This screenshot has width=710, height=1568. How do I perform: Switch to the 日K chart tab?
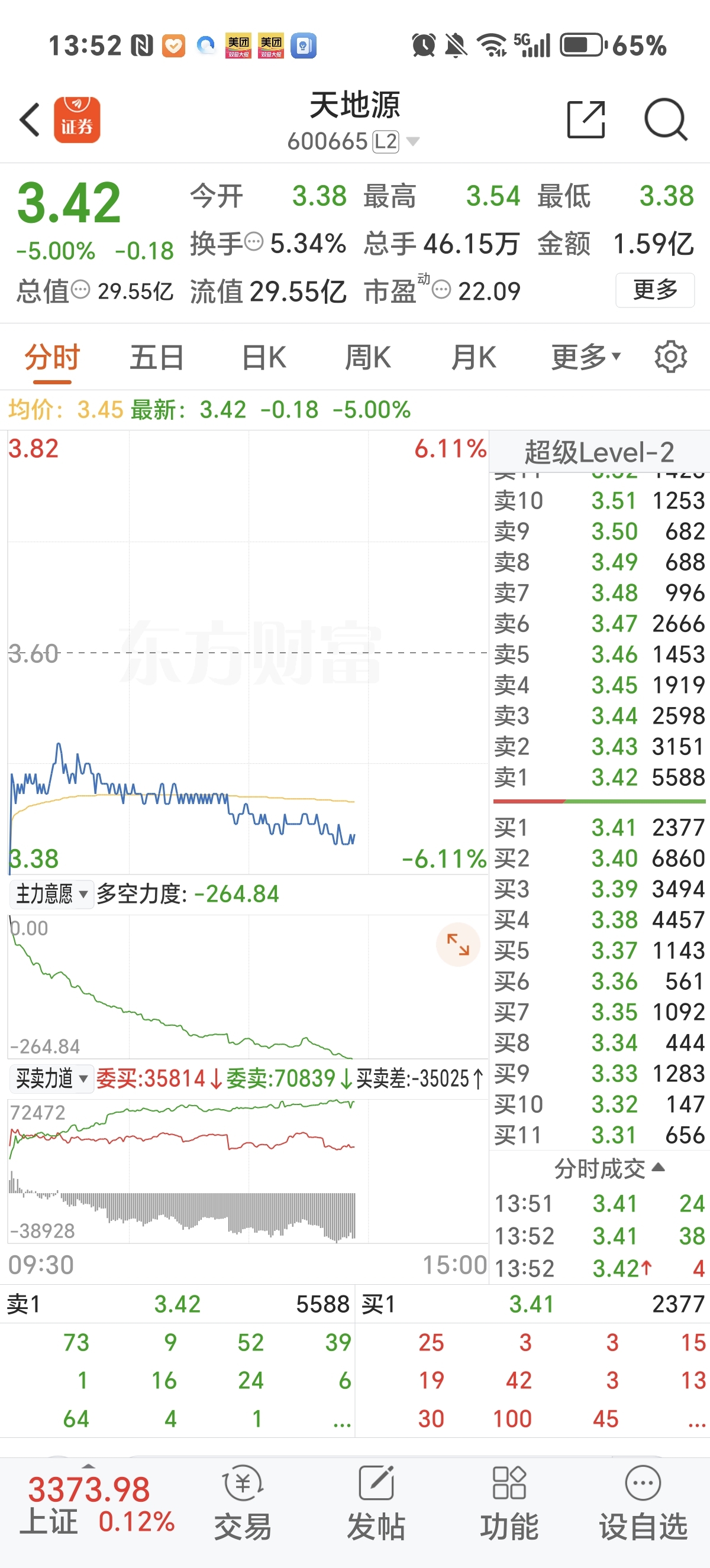(264, 357)
